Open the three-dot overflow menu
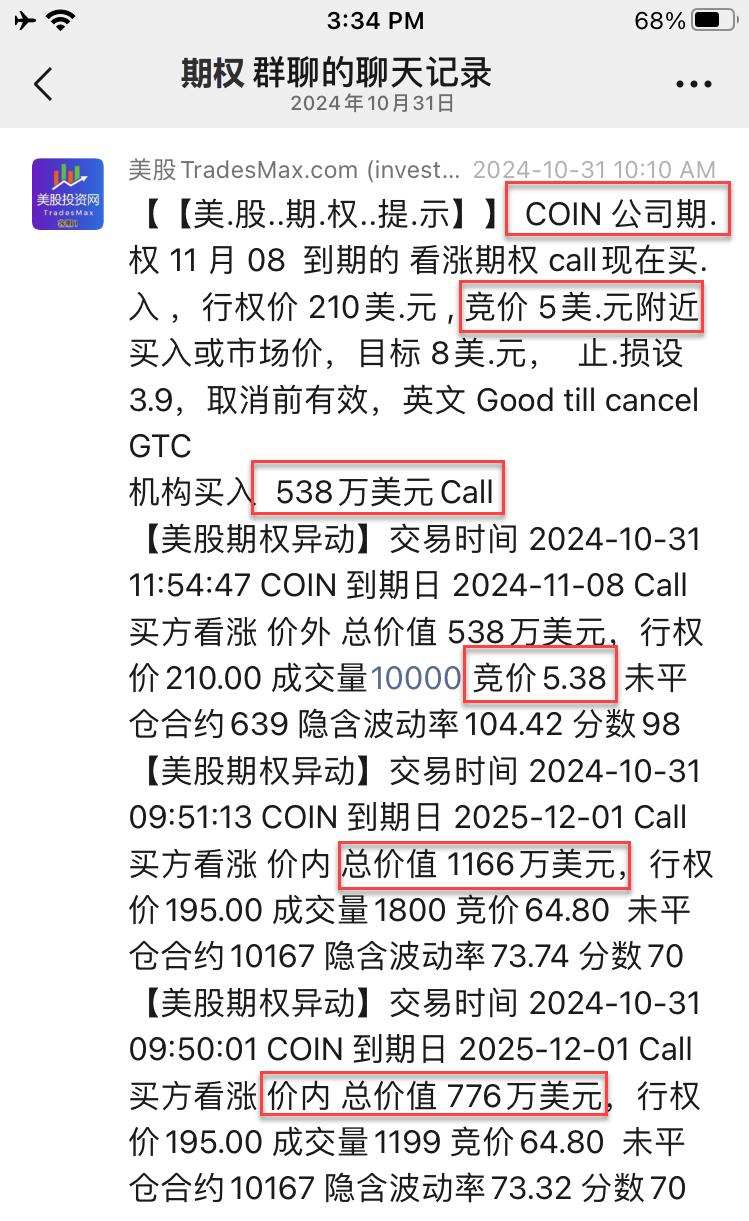 click(693, 84)
